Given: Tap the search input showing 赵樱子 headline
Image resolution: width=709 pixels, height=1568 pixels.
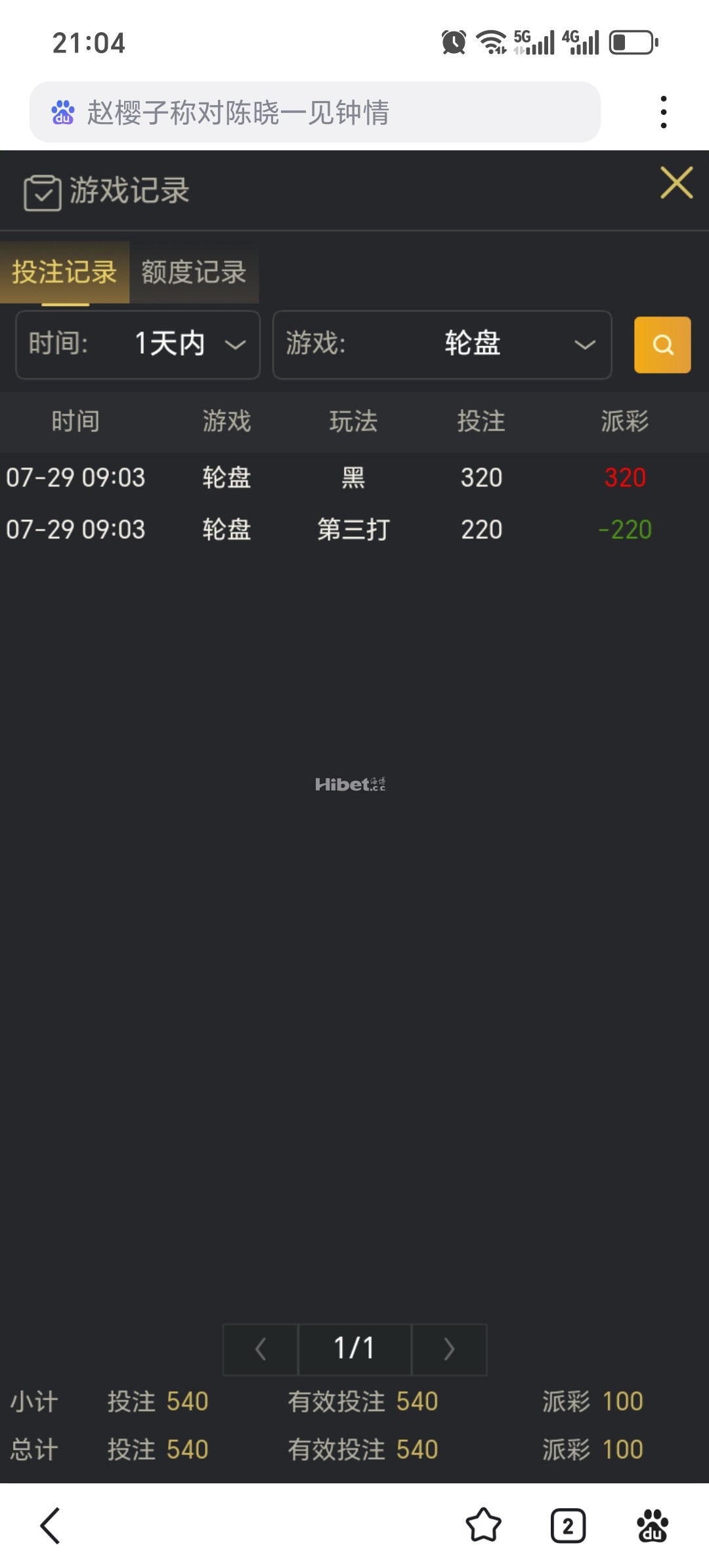Looking at the screenshot, I should pos(315,113).
